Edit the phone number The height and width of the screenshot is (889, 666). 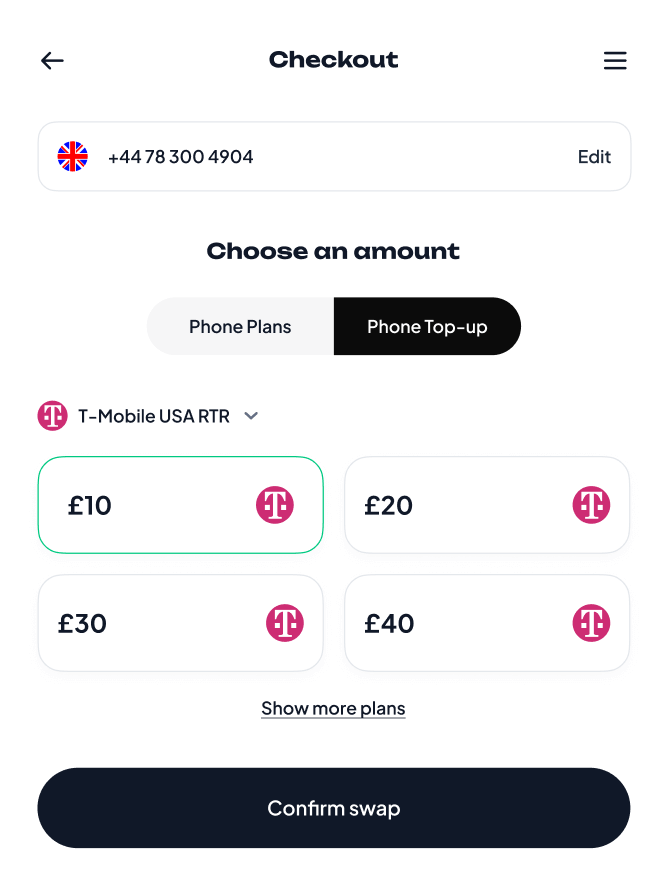coord(594,157)
